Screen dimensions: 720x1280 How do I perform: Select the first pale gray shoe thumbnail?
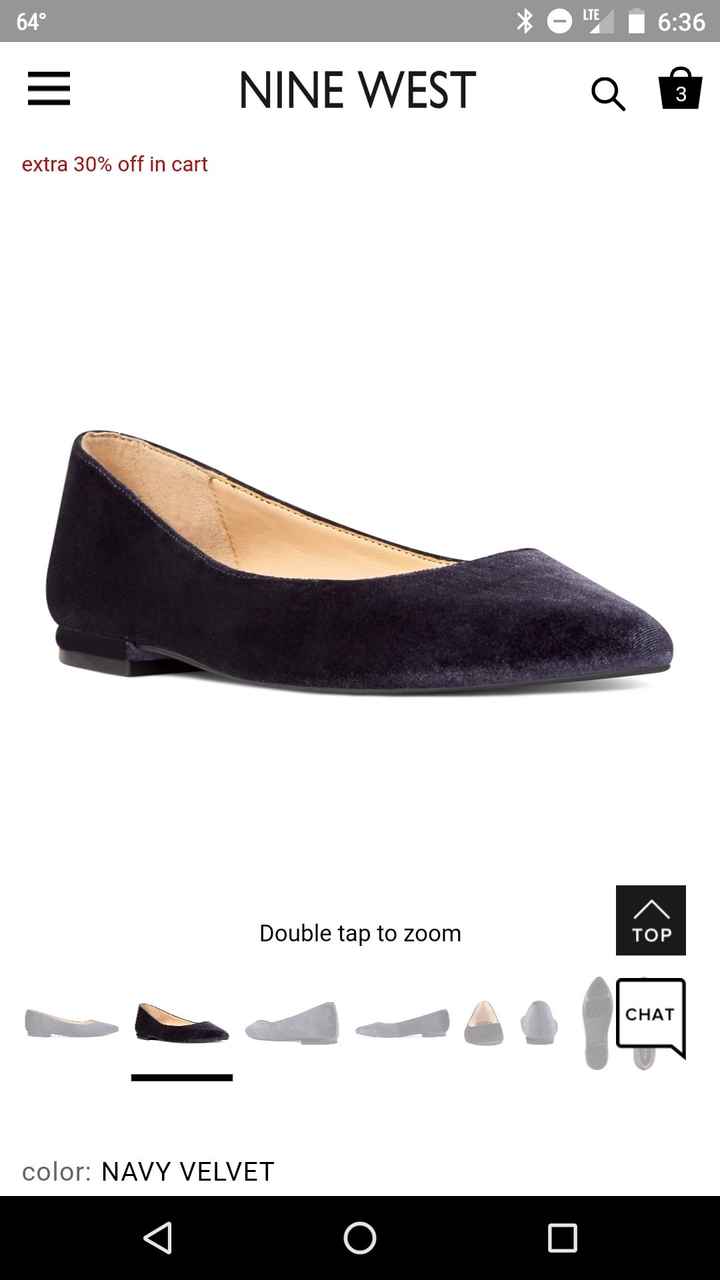(70, 1020)
